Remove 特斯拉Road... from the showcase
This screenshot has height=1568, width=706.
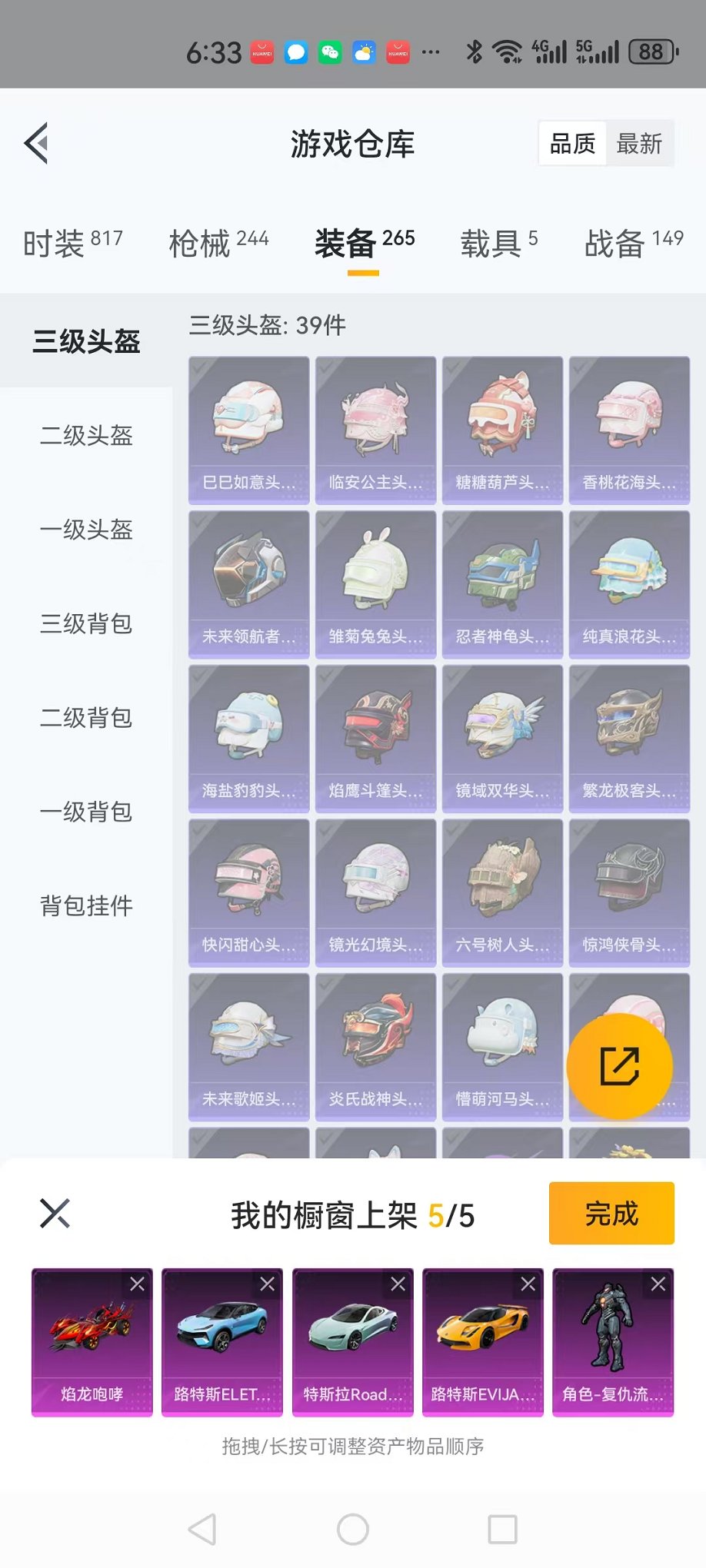click(x=398, y=1284)
